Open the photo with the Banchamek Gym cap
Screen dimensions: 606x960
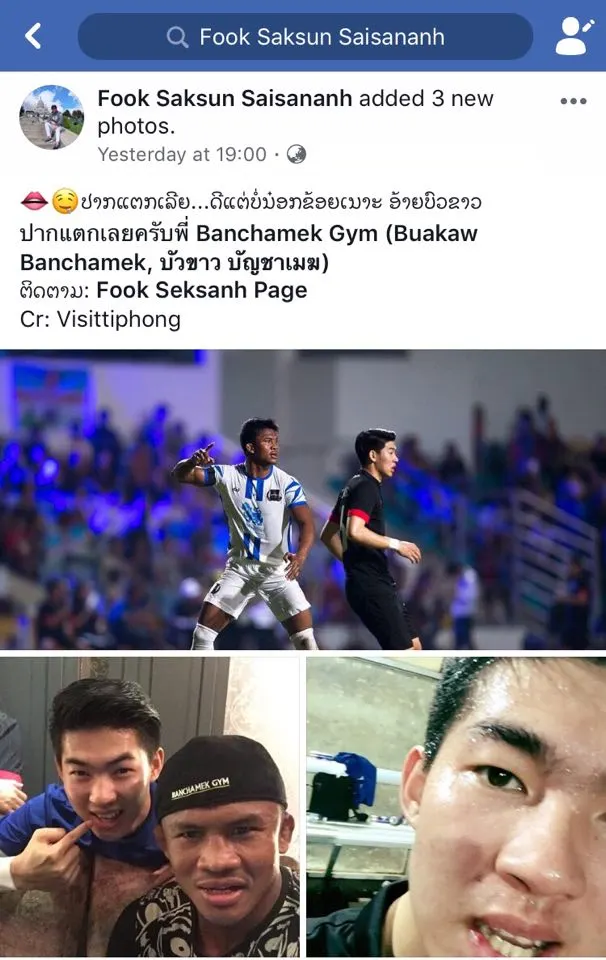click(150, 806)
